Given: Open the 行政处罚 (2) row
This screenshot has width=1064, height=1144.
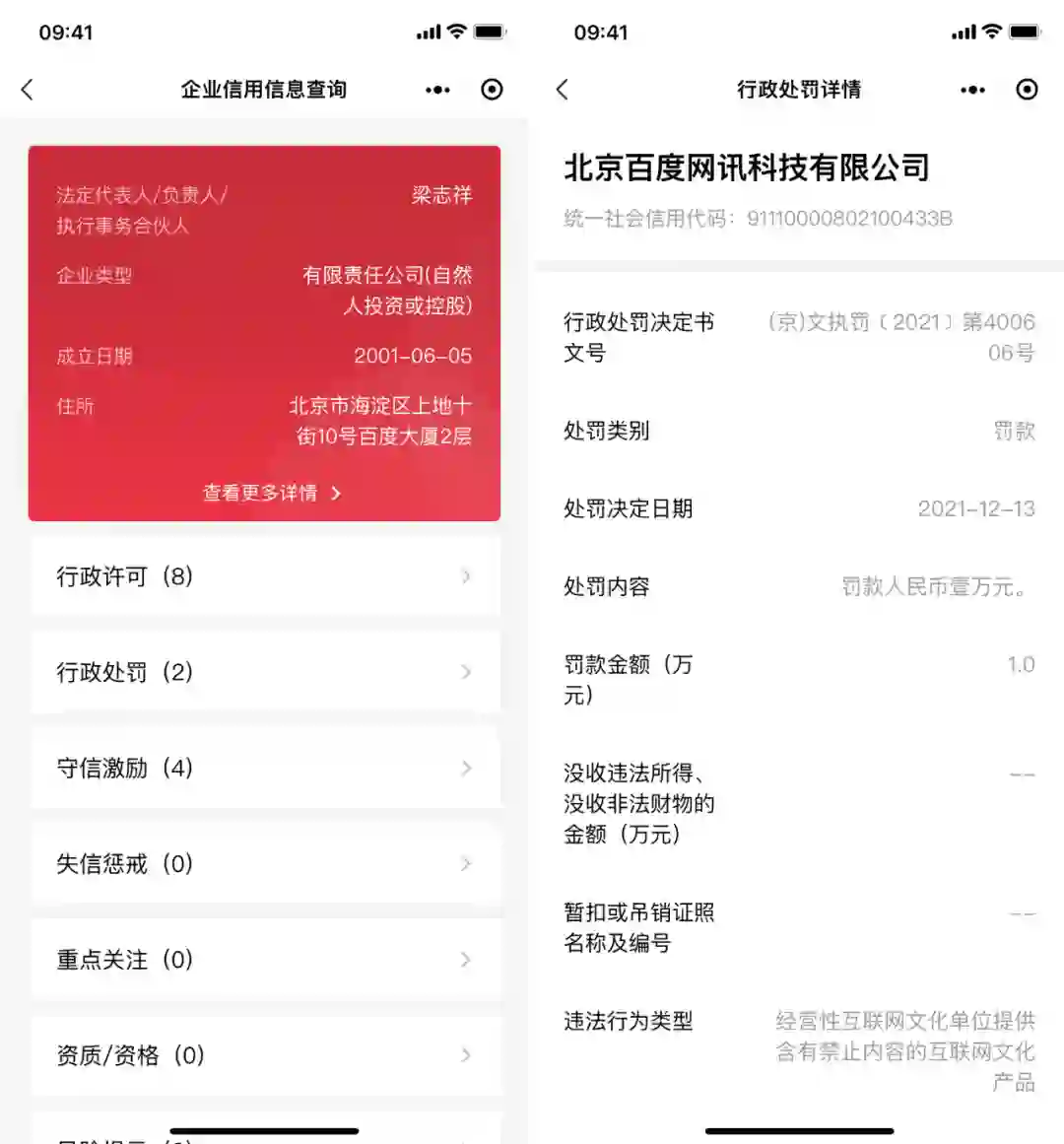Looking at the screenshot, I should pyautogui.click(x=265, y=672).
